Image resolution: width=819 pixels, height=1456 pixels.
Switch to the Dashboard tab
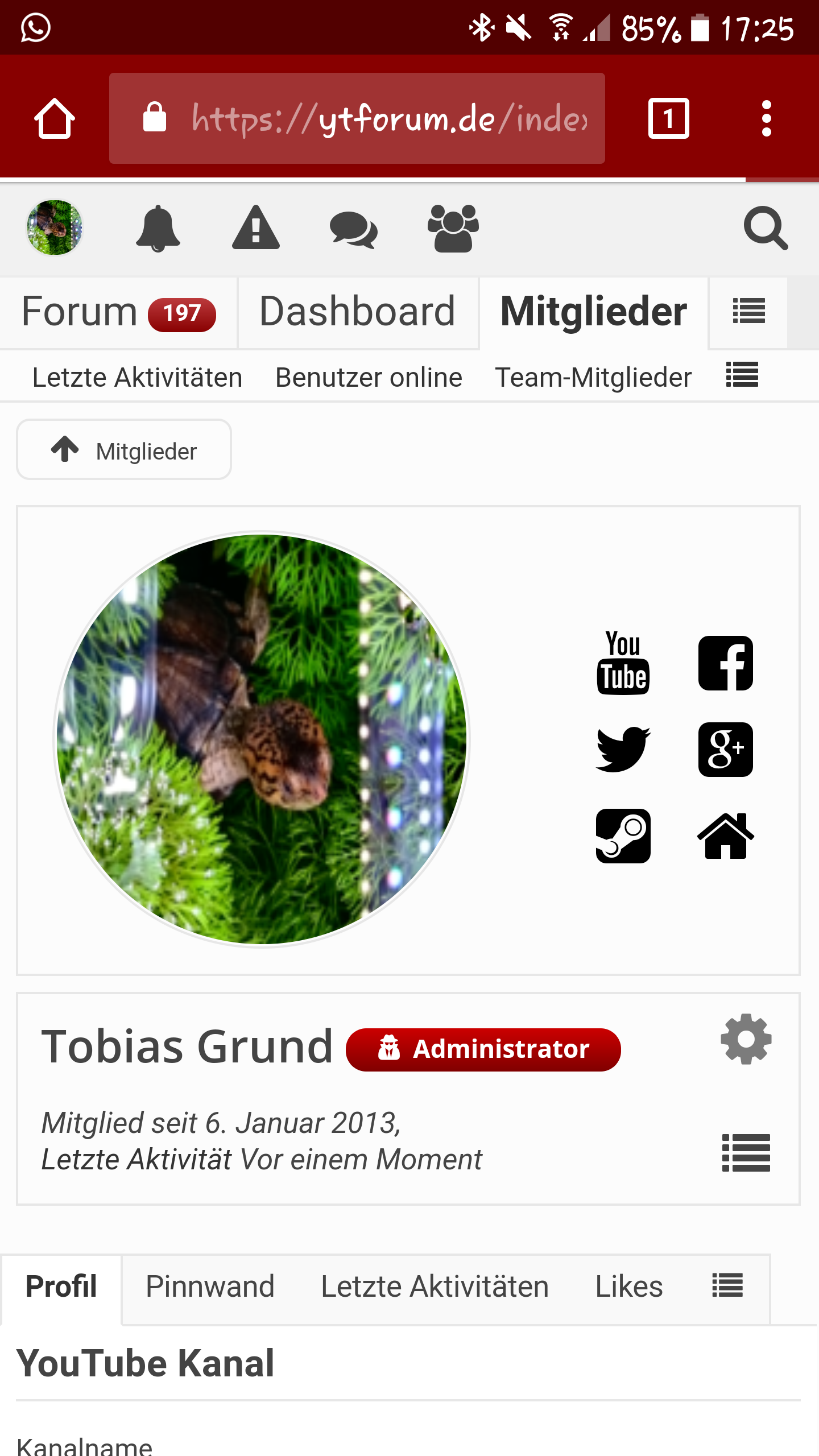coord(357,312)
